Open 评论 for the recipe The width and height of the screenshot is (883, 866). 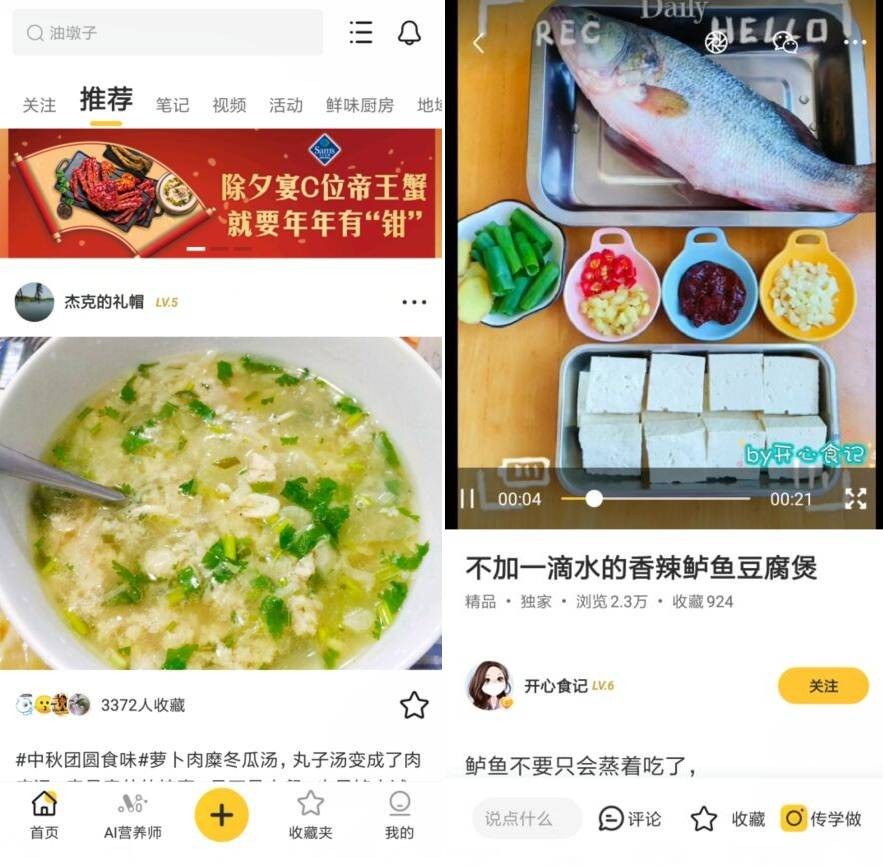pos(630,818)
